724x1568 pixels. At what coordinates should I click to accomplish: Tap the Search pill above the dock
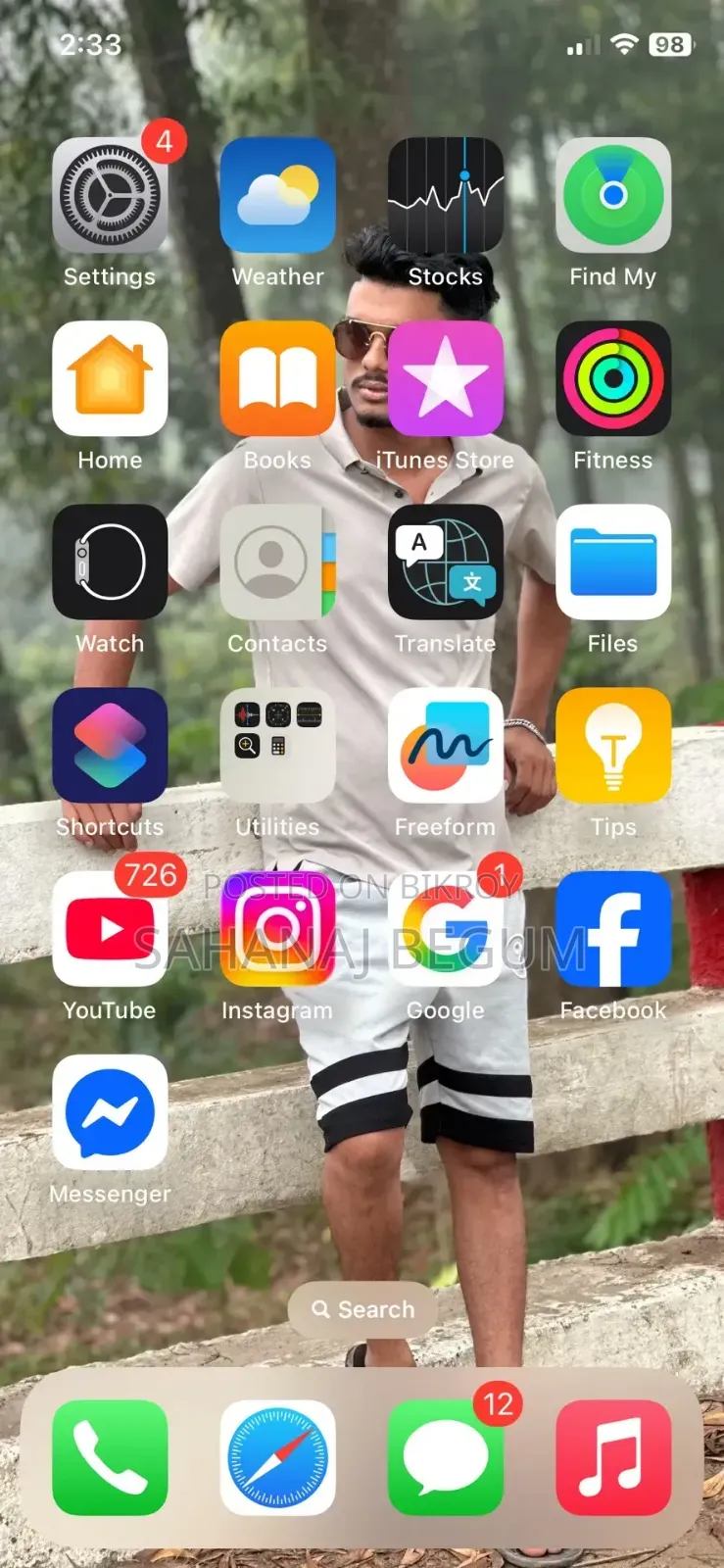coord(362,1309)
